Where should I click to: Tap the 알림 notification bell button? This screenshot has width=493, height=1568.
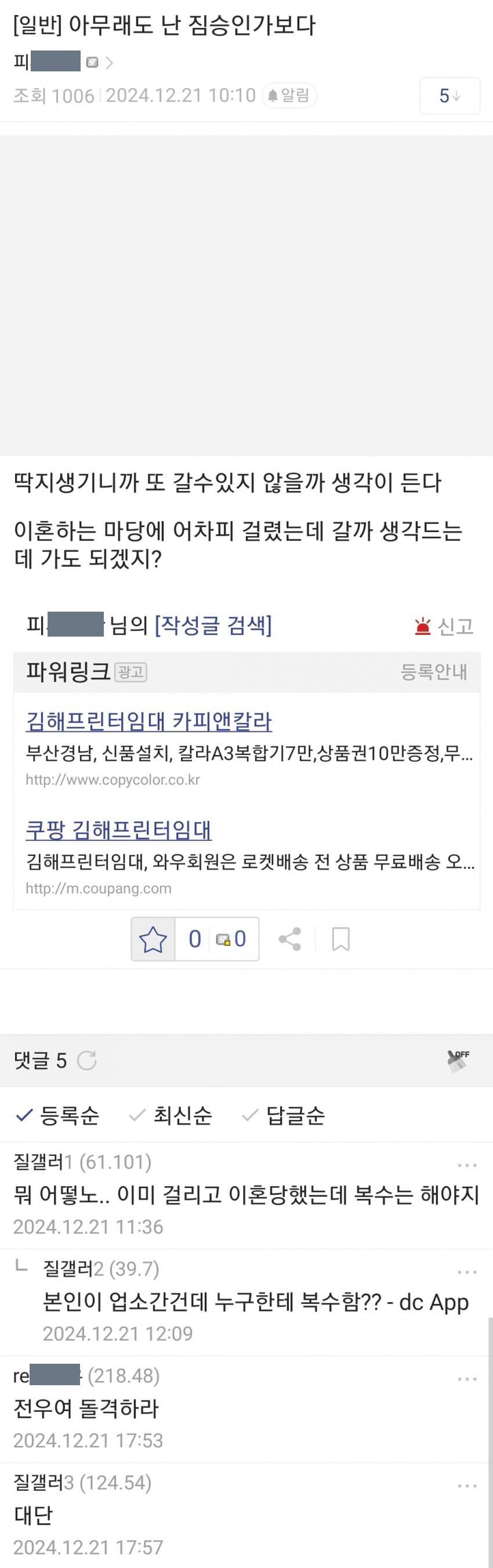pos(289,96)
